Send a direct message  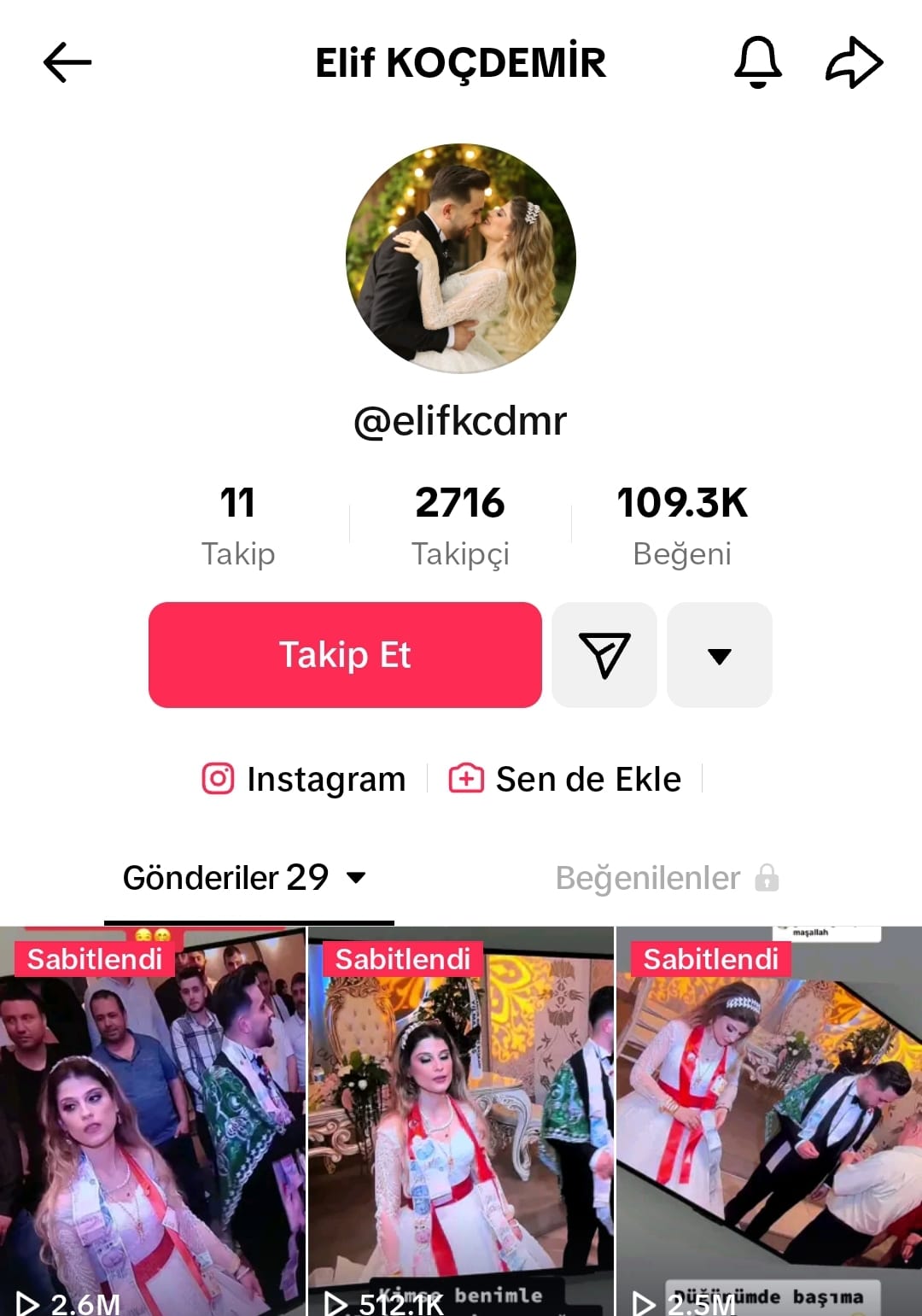pos(604,655)
